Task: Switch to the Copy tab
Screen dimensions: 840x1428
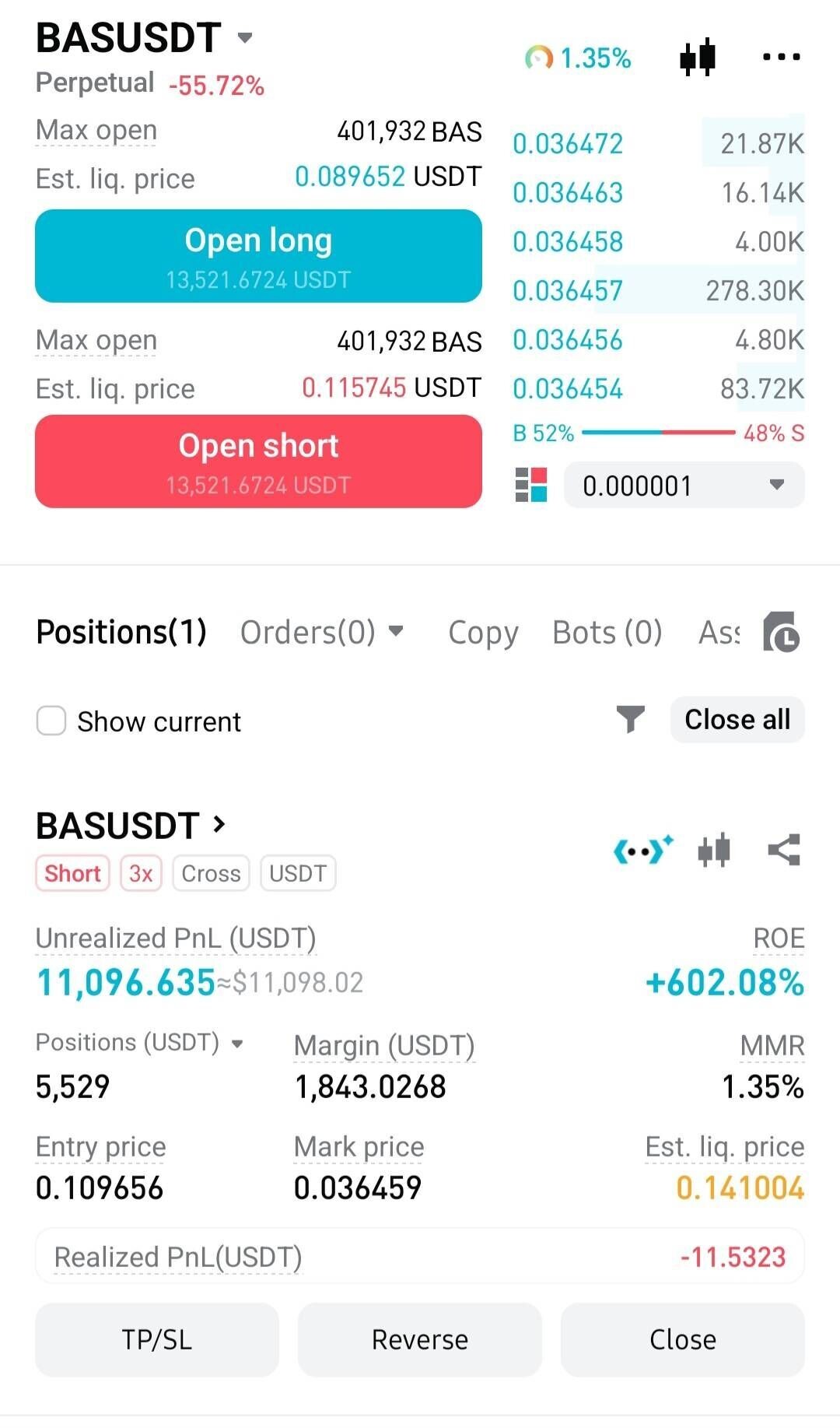Action: [483, 632]
